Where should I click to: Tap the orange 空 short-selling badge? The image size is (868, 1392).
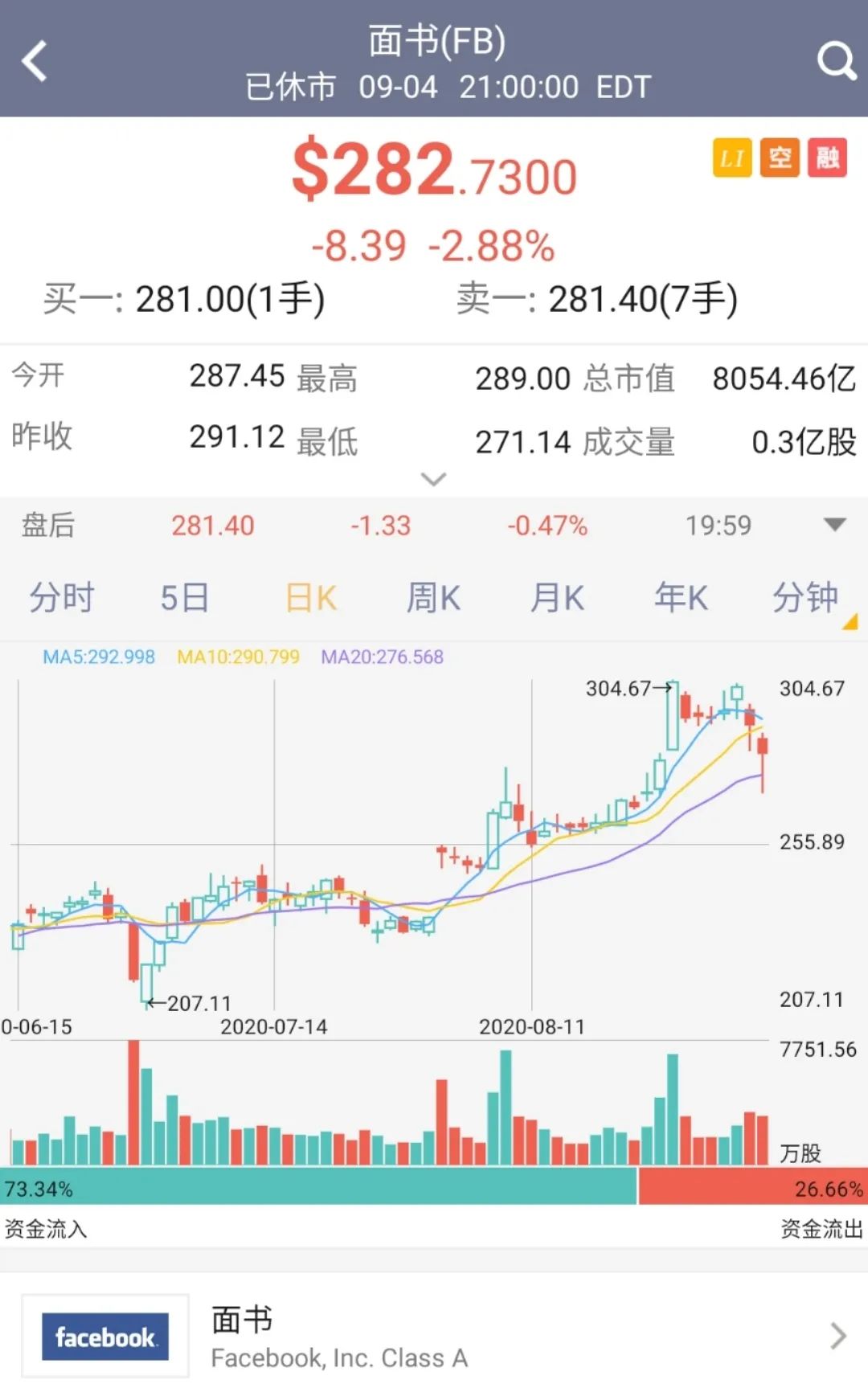point(780,158)
